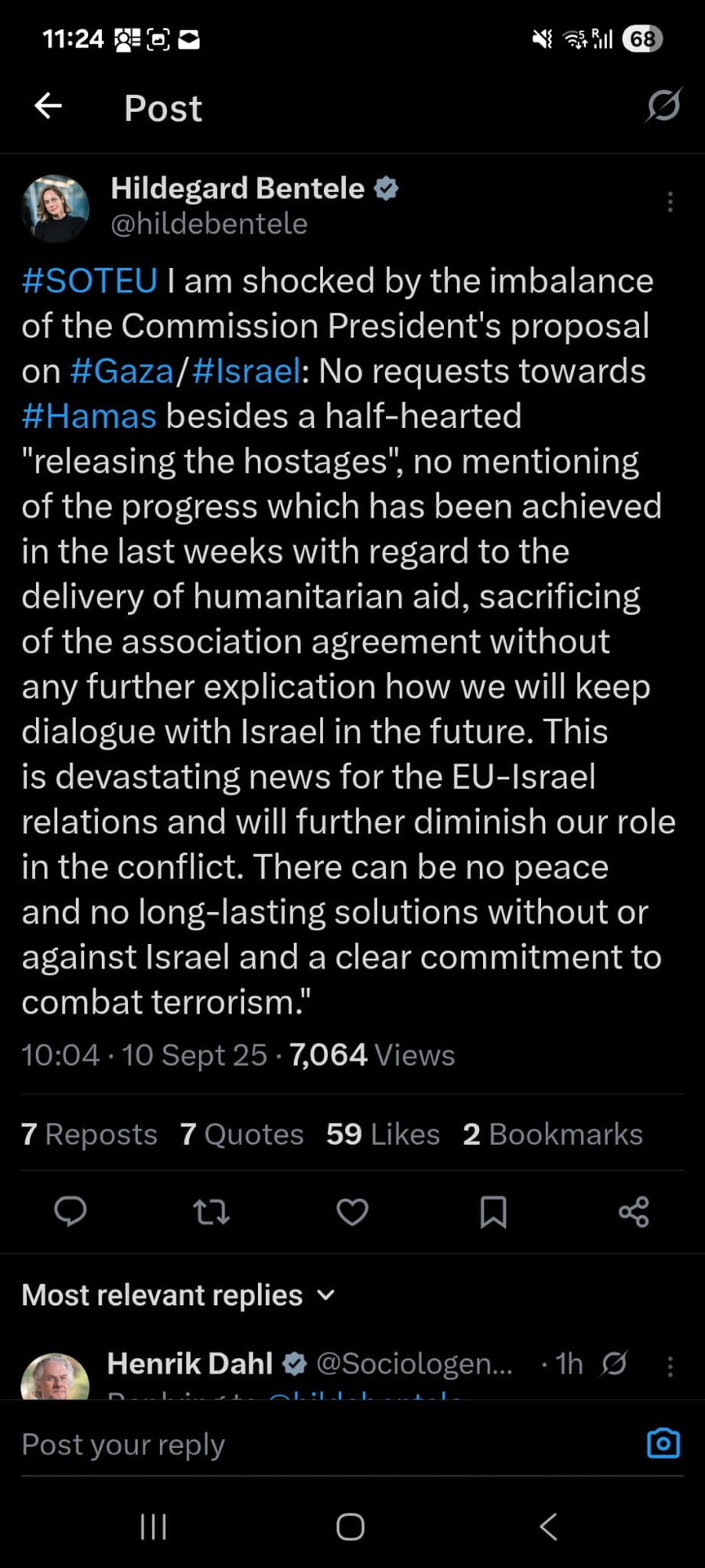View the 7 Quotes list

pos(242,1134)
